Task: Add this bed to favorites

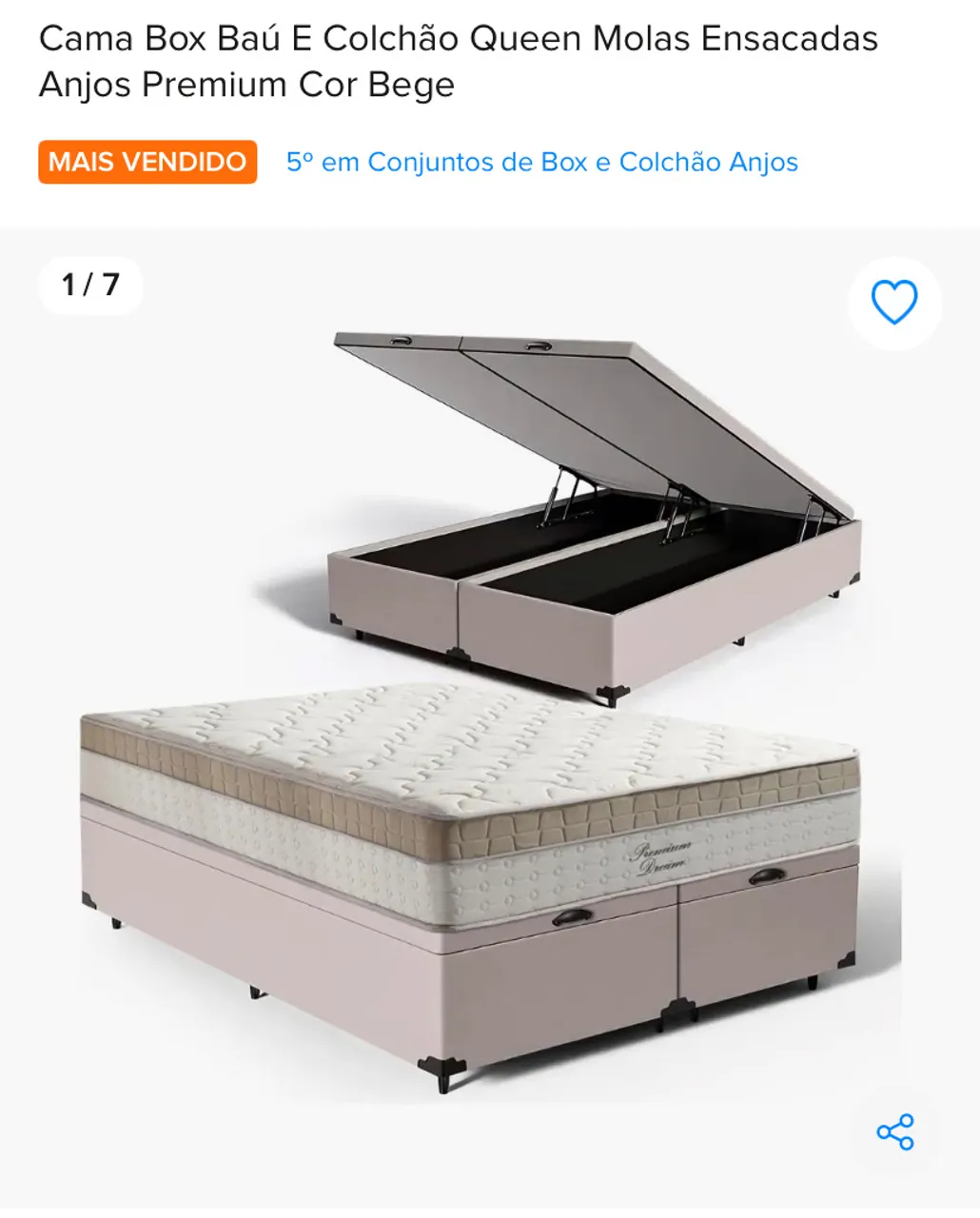Action: [x=894, y=304]
